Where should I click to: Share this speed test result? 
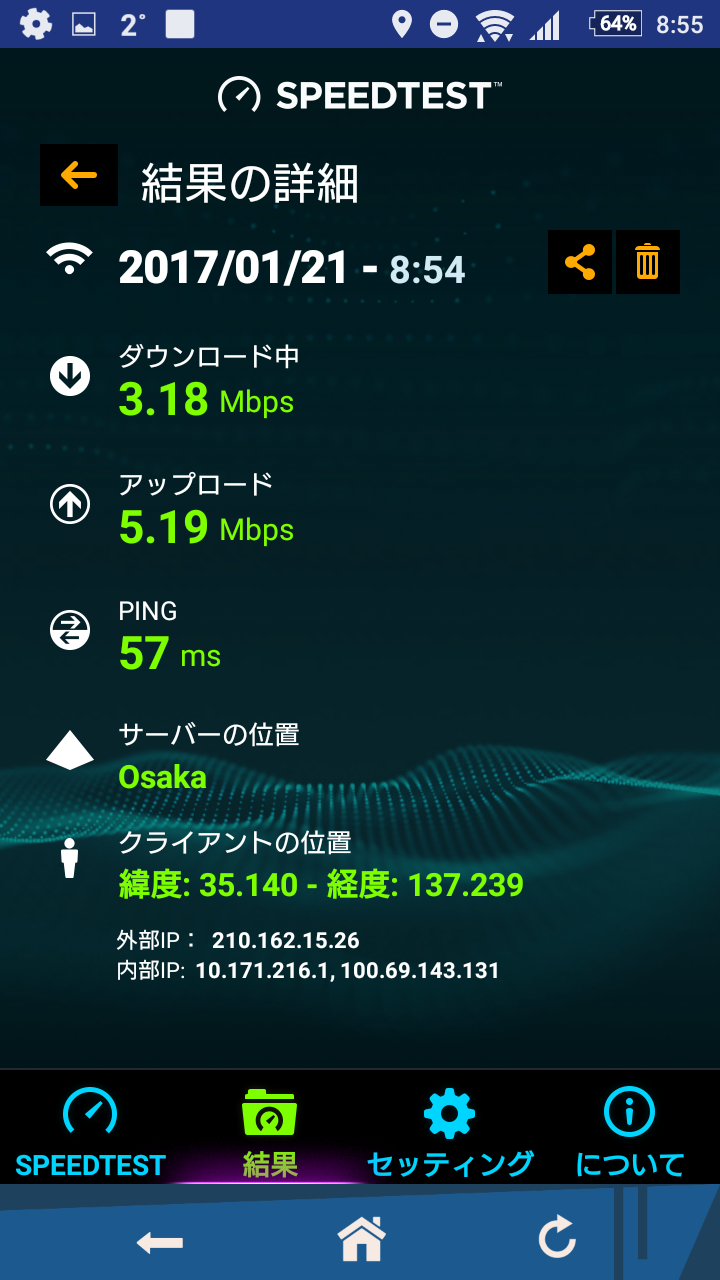coord(580,262)
